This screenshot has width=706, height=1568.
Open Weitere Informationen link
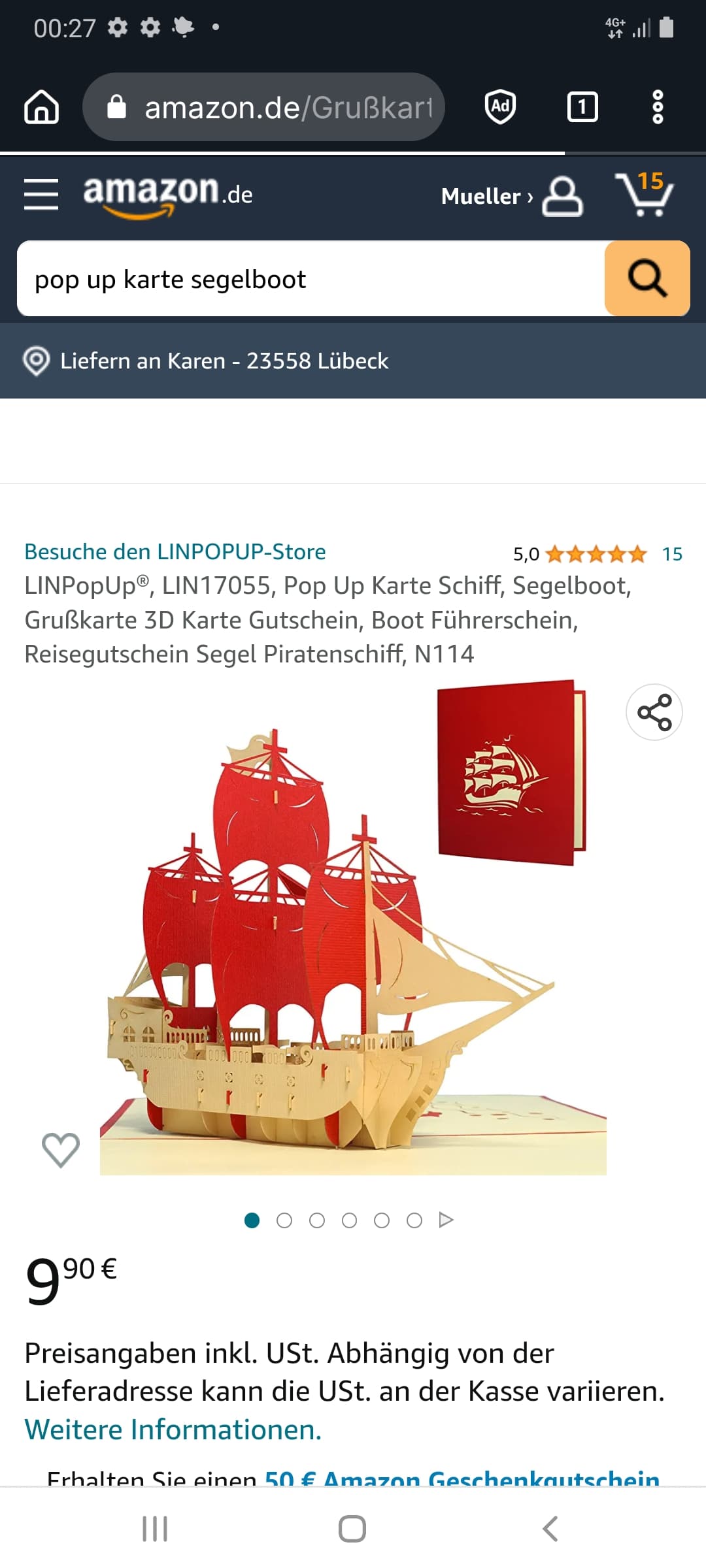(x=173, y=1430)
